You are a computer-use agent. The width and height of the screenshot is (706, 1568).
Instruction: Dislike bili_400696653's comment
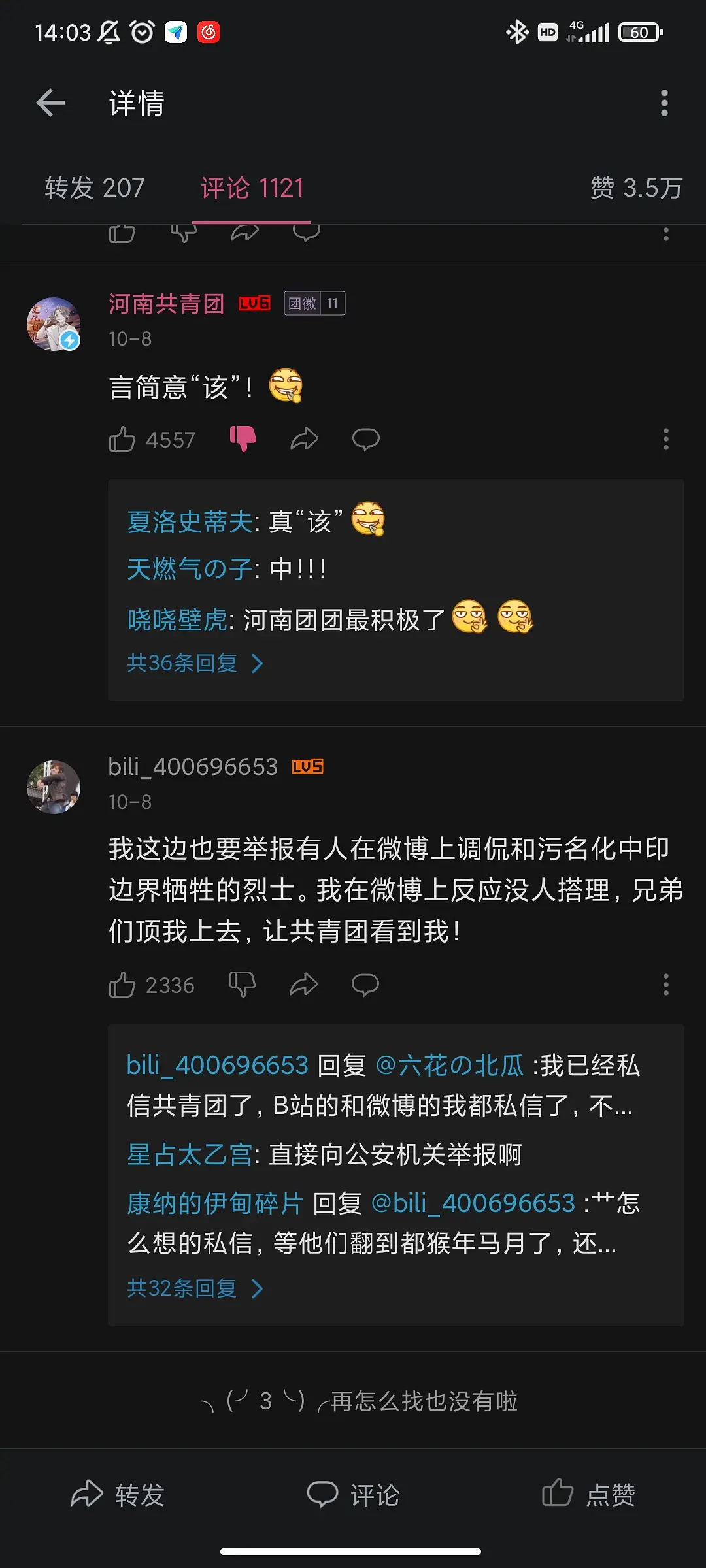tap(243, 985)
